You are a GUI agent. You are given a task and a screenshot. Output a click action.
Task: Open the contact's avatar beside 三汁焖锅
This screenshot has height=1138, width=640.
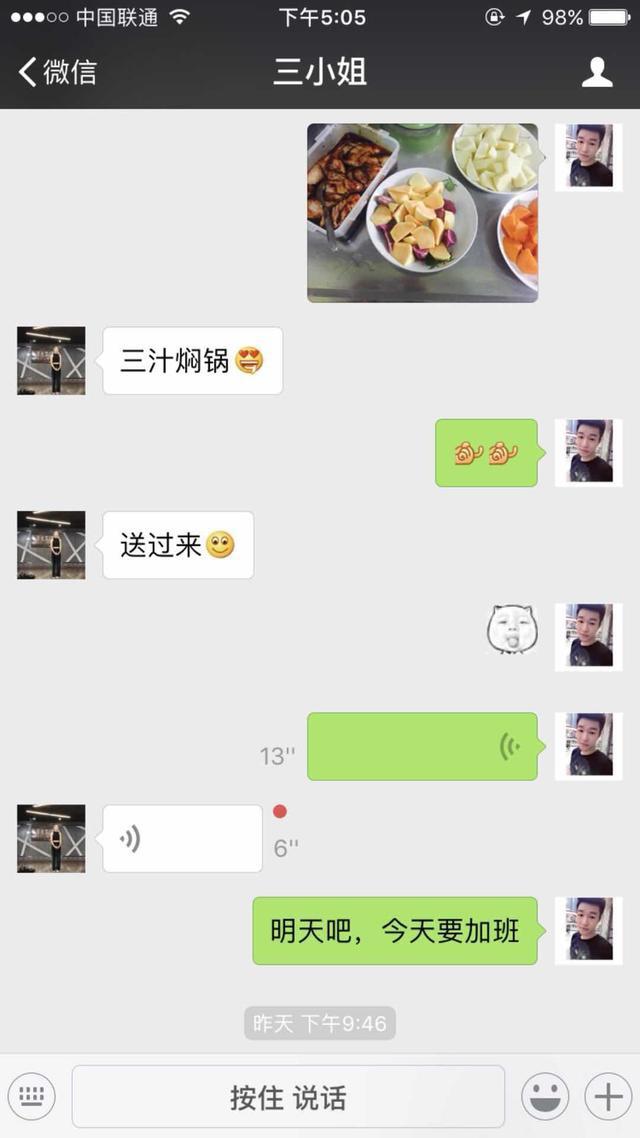[51, 360]
